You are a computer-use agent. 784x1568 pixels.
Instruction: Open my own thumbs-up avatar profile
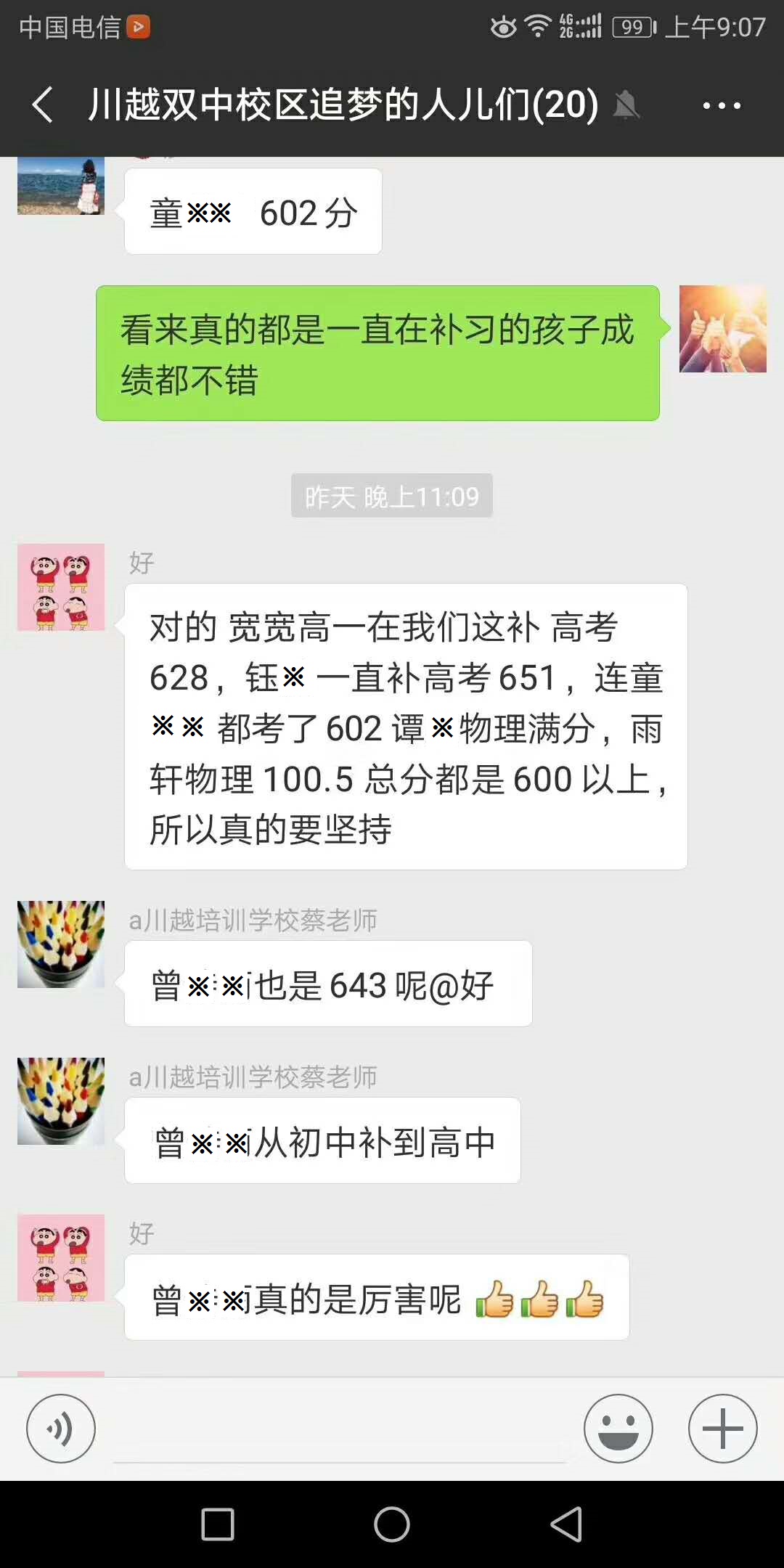point(722,329)
